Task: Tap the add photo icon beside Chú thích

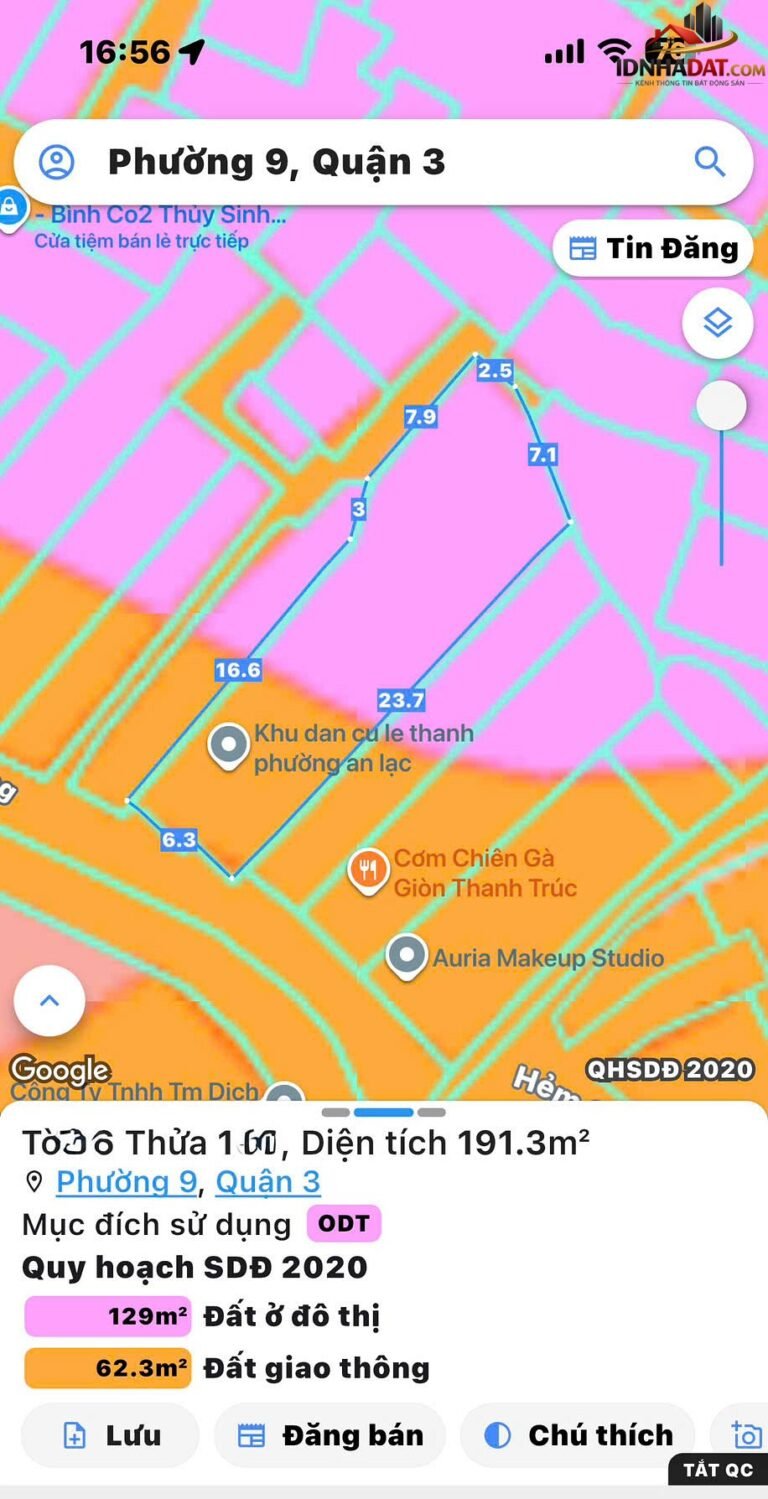Action: [x=747, y=1435]
